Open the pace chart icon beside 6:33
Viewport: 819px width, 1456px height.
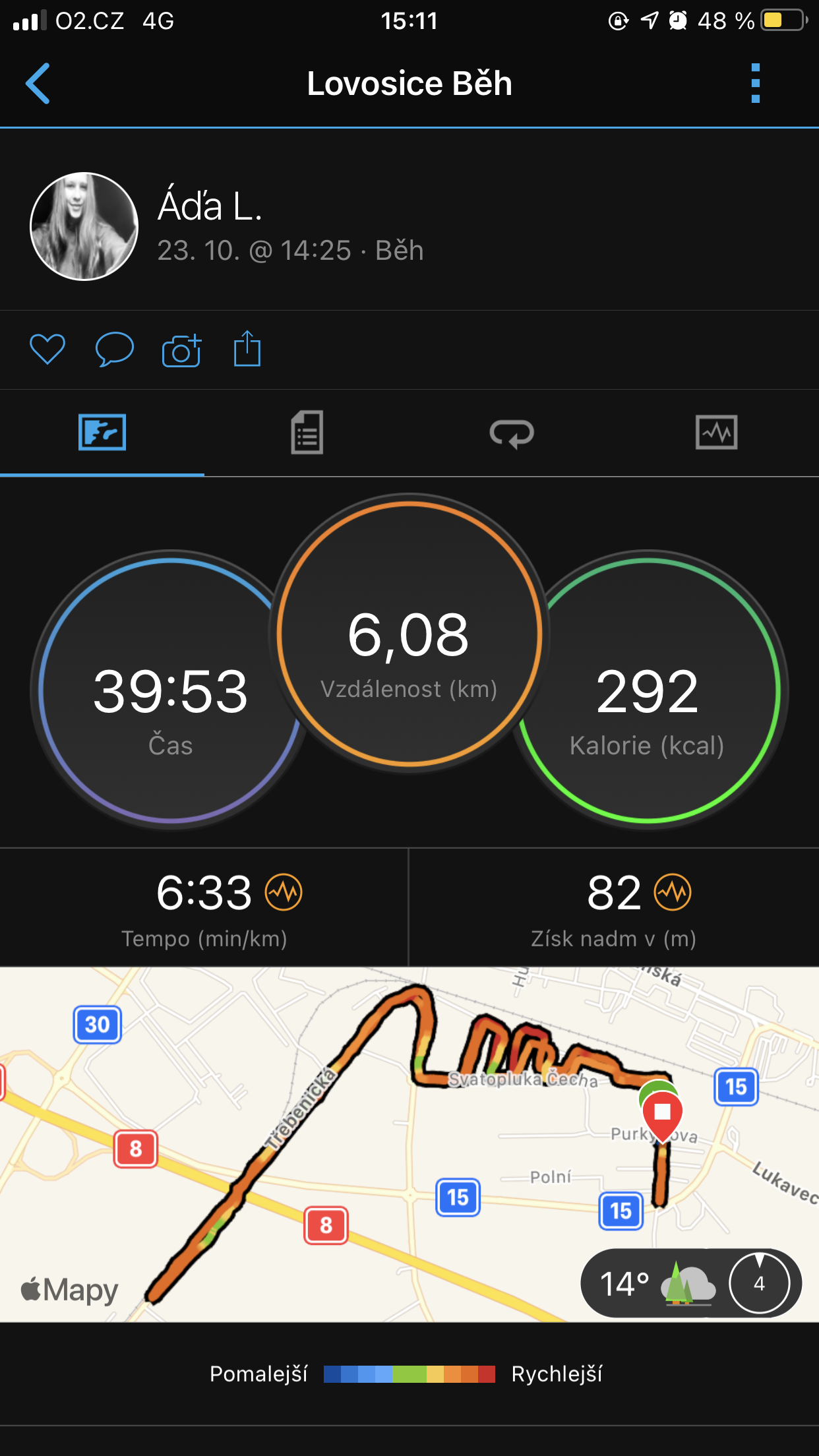[x=284, y=892]
